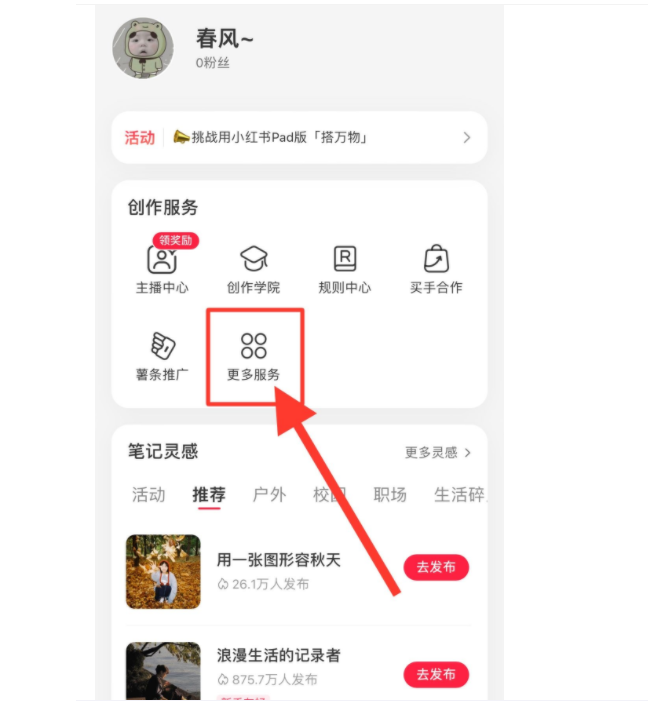The image size is (648, 719).
Task: Open 规则中心
Action: click(x=344, y=267)
